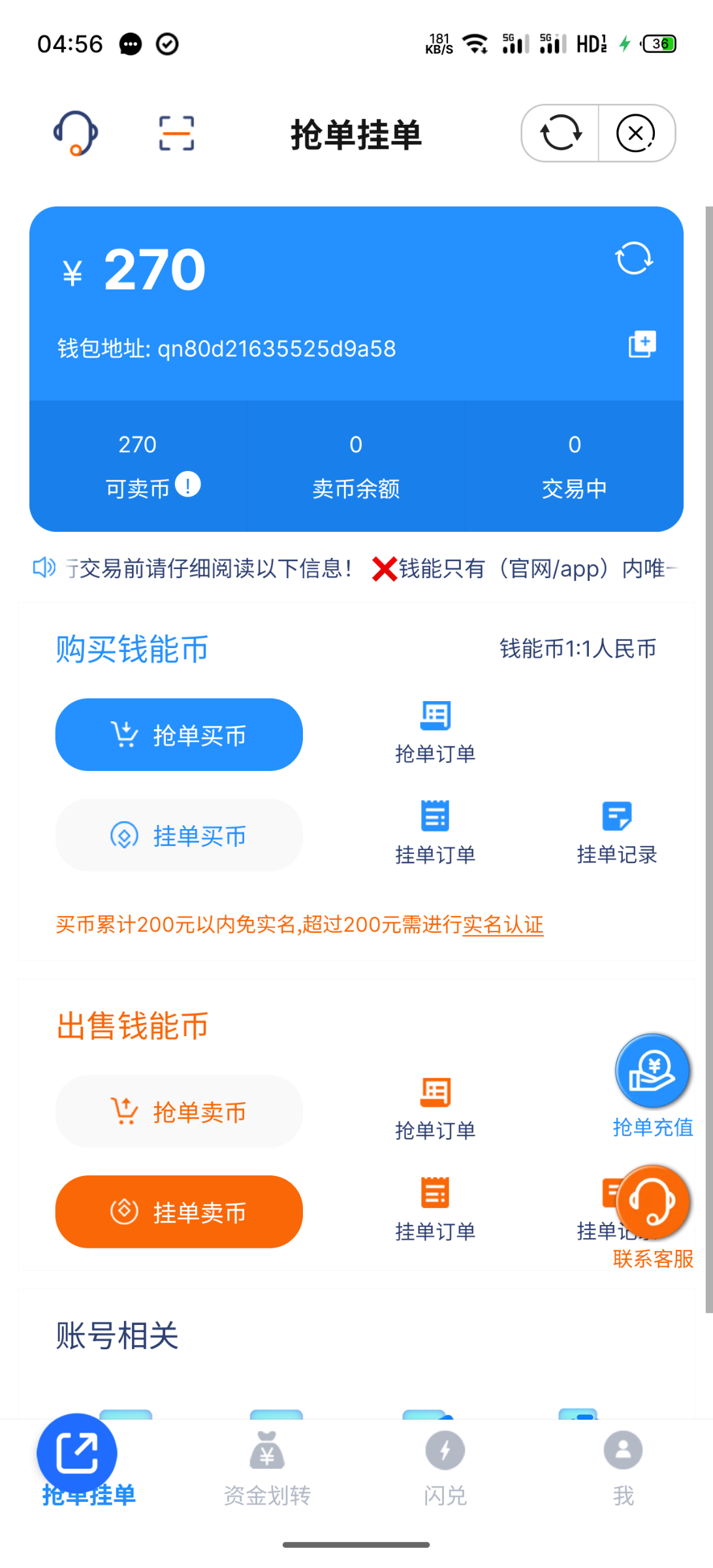Viewport: 713px width, 1568px height.
Task: Select 挂单买币 option
Action: coord(179,836)
